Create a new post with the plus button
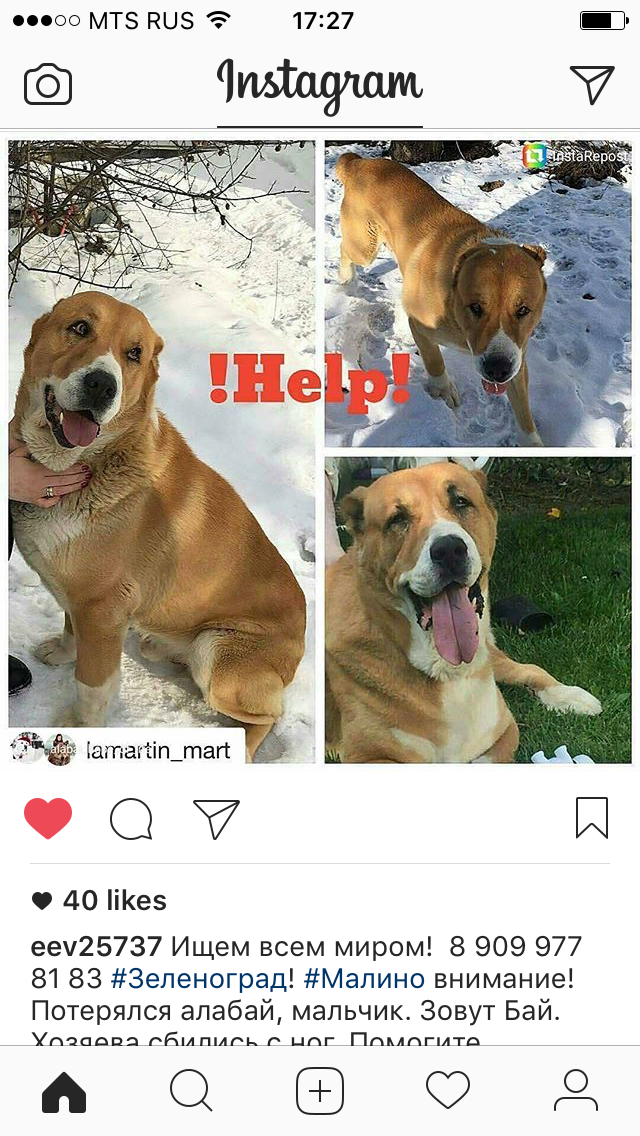640x1136 pixels. point(320,1090)
